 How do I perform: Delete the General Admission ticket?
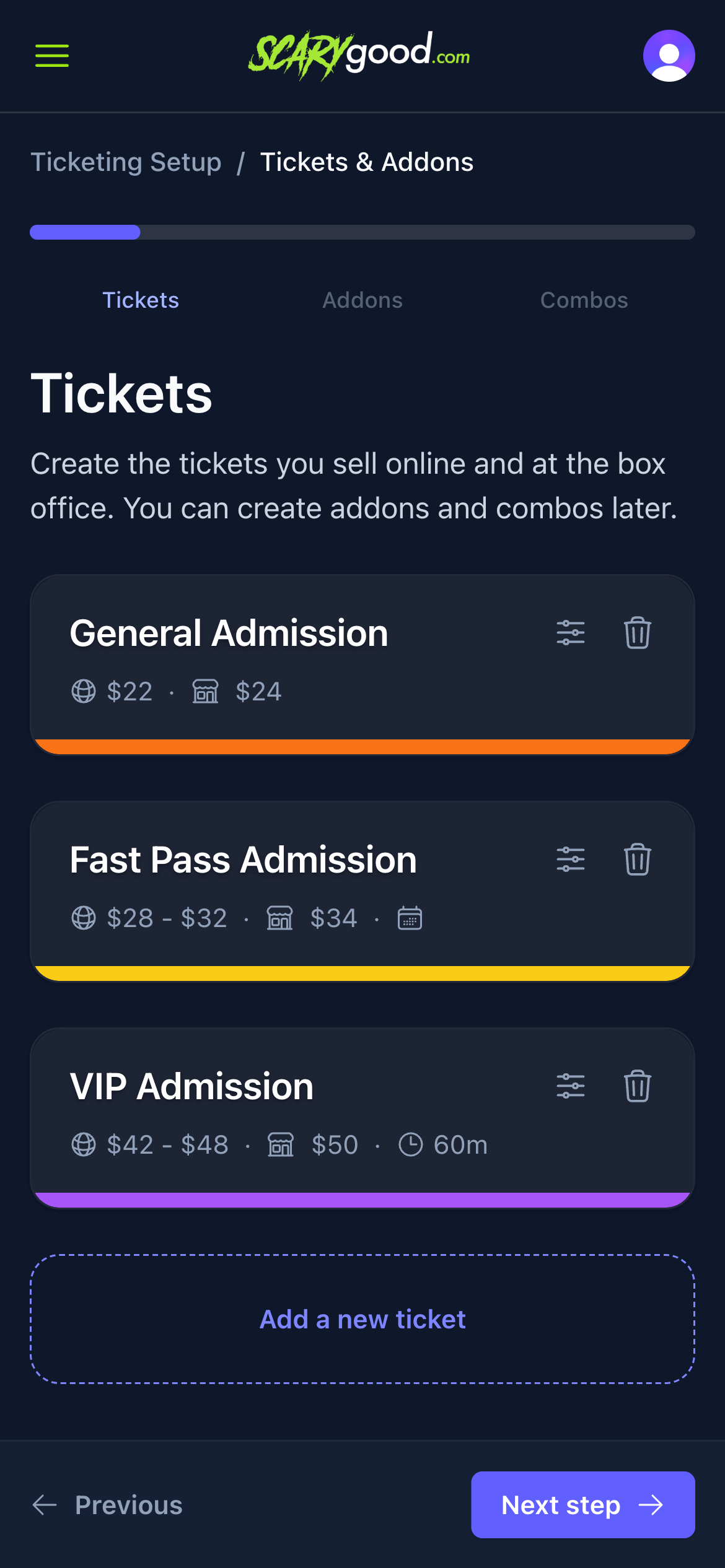638,633
